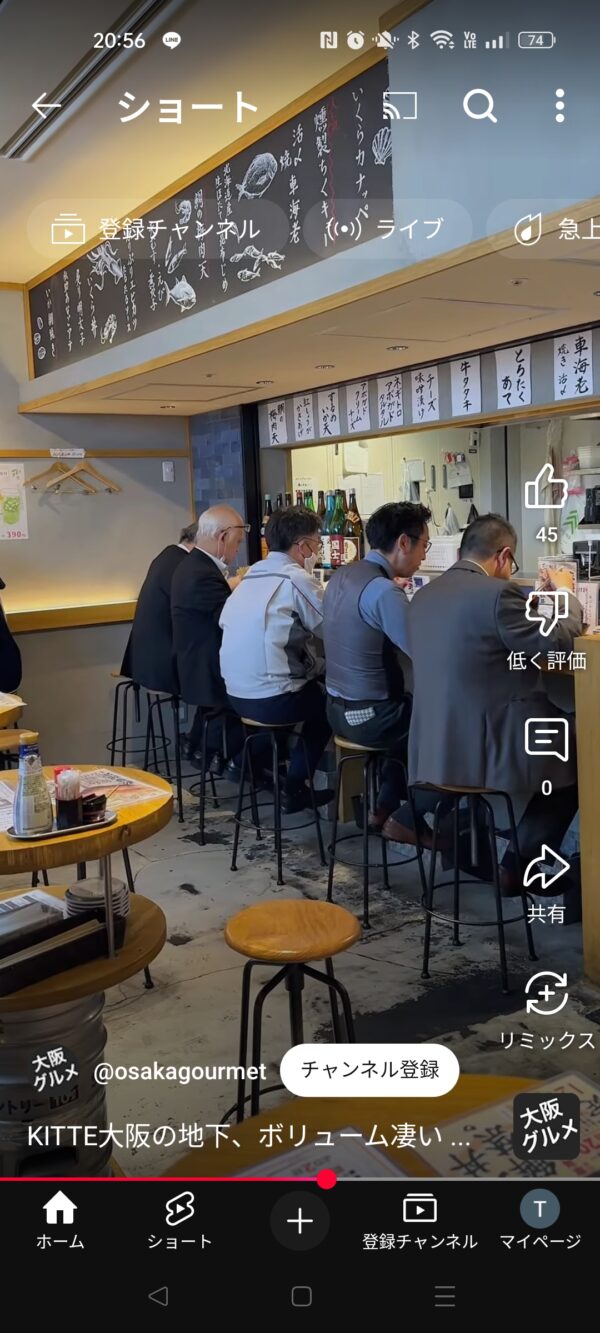Open the @osakagourmet channel

tap(180, 1072)
